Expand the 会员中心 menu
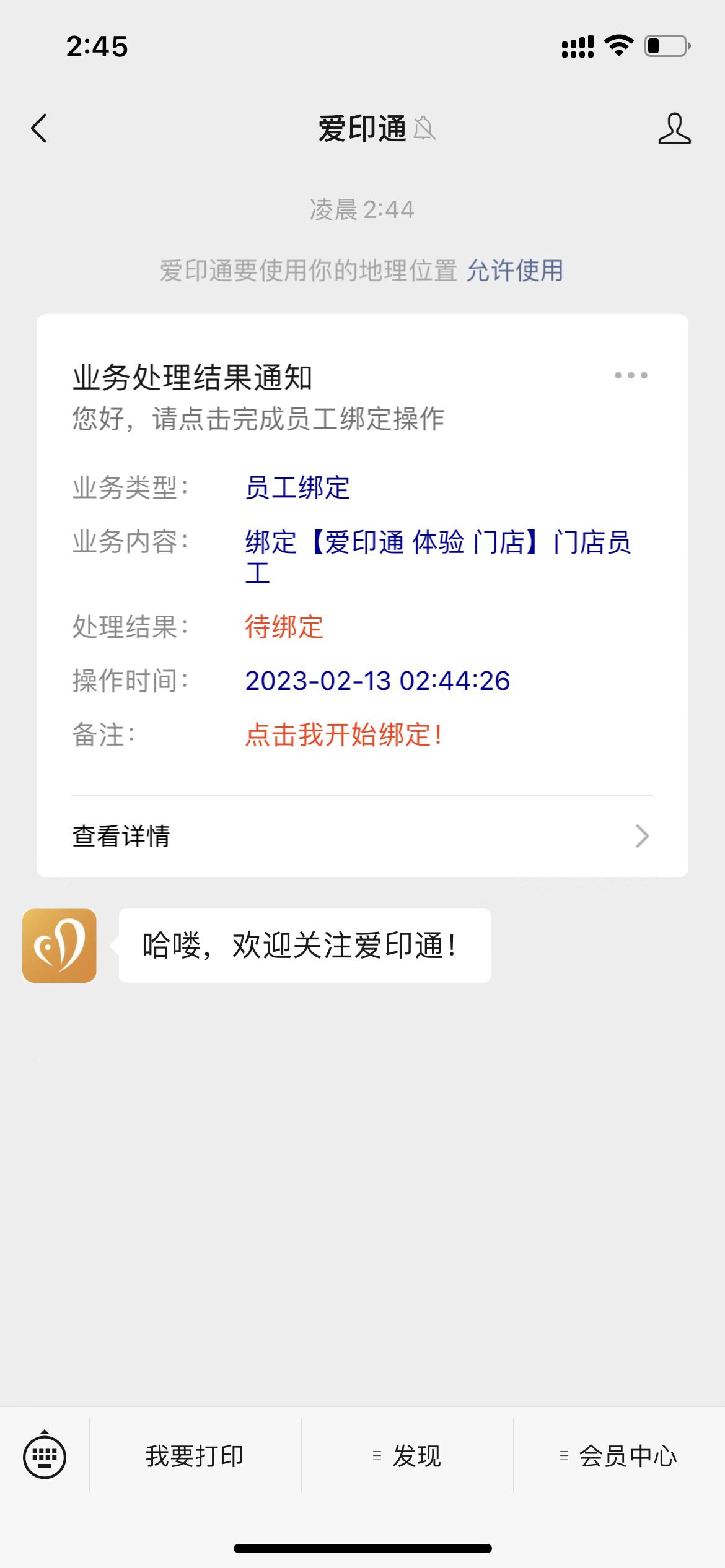Image resolution: width=725 pixels, height=1568 pixels. point(619,1455)
